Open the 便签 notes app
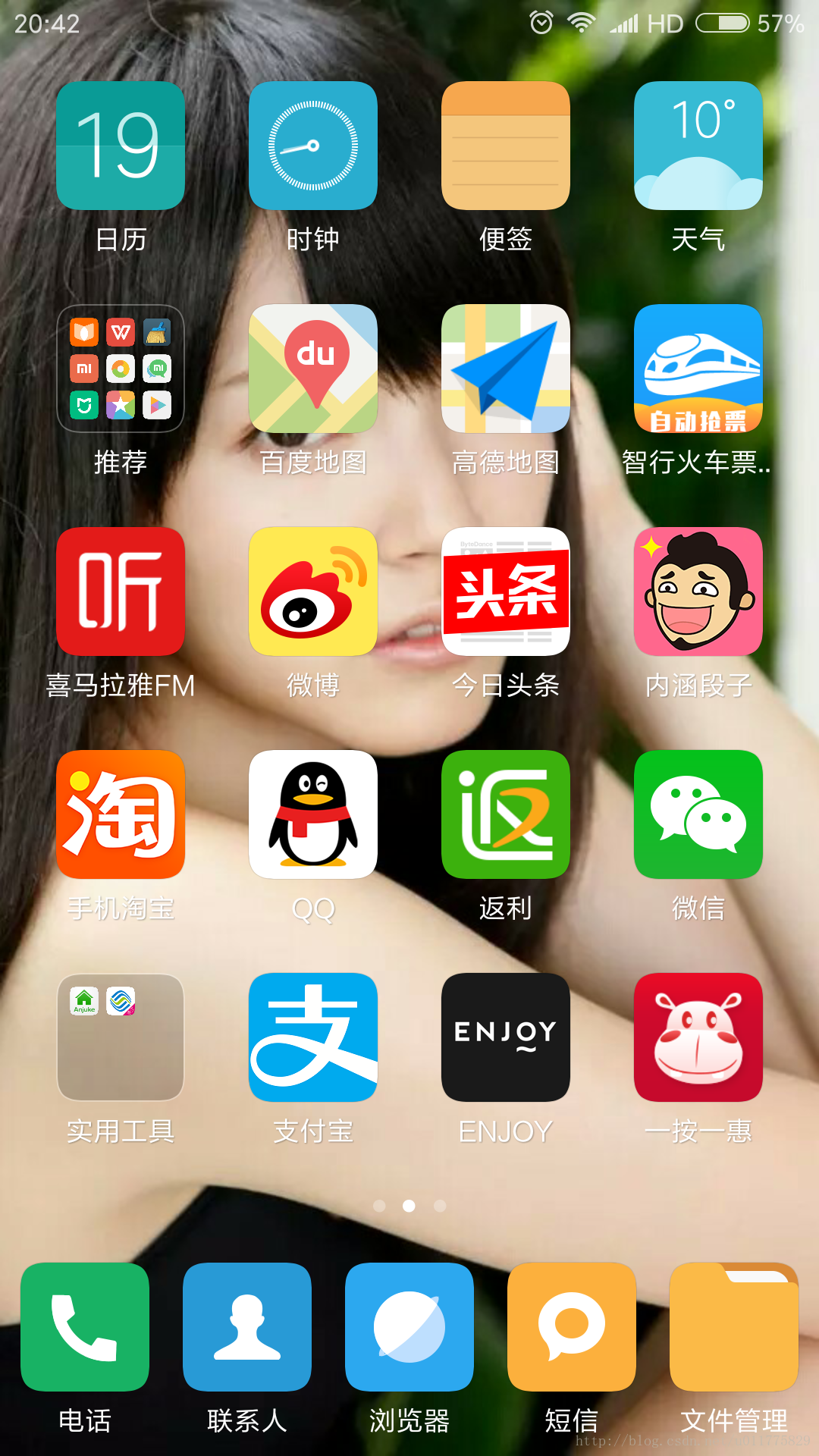The width and height of the screenshot is (819, 1456). 506,146
